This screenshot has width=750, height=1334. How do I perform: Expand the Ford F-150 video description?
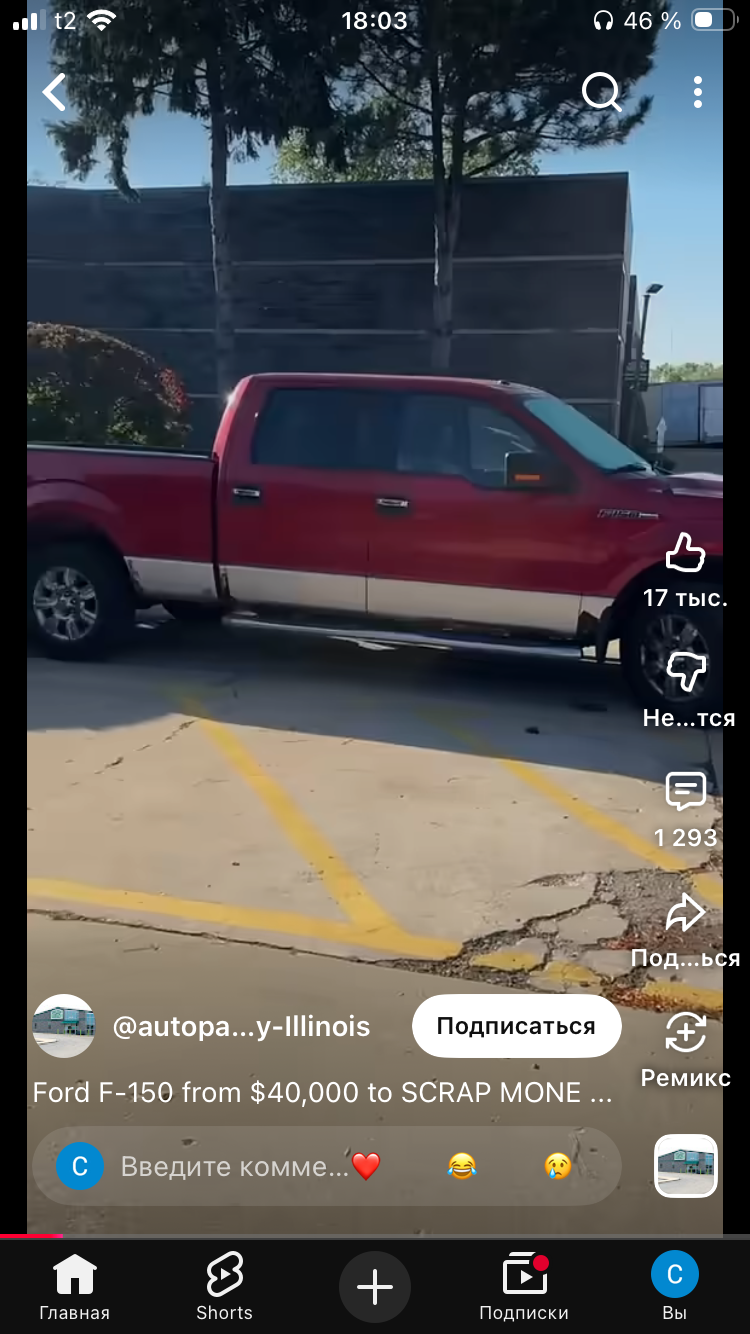[x=322, y=1092]
